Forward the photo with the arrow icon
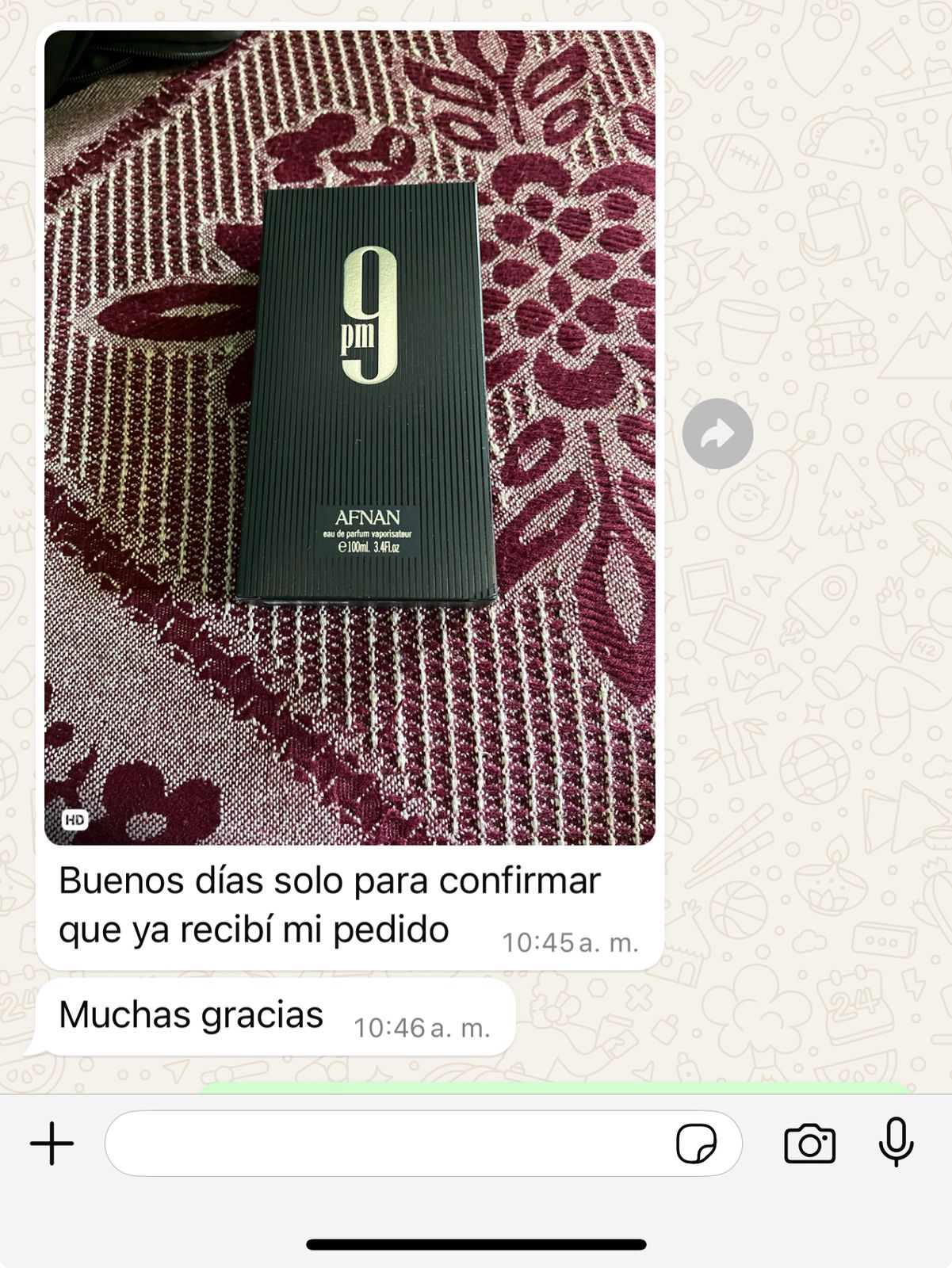952x1268 pixels. (x=717, y=433)
